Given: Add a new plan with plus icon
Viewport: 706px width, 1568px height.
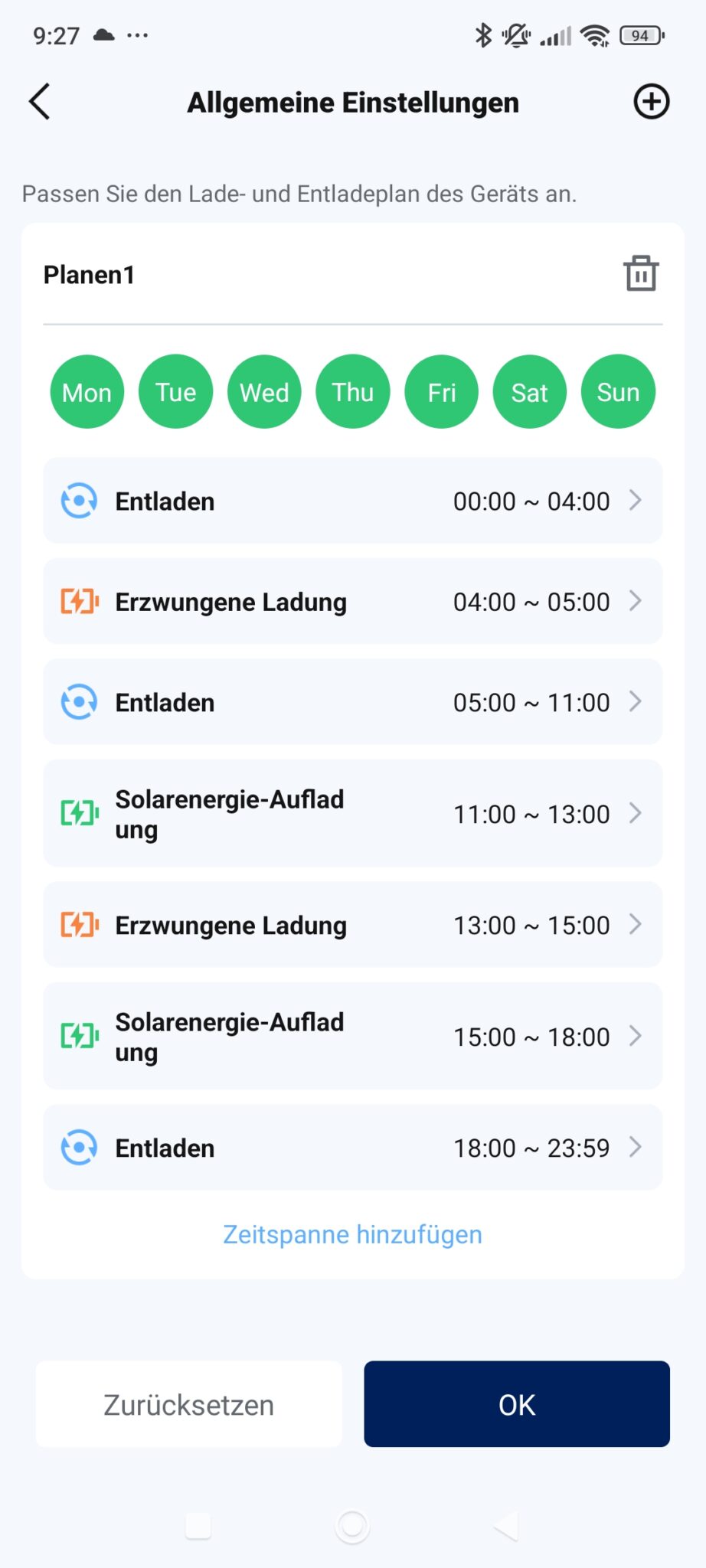Looking at the screenshot, I should coord(651,102).
